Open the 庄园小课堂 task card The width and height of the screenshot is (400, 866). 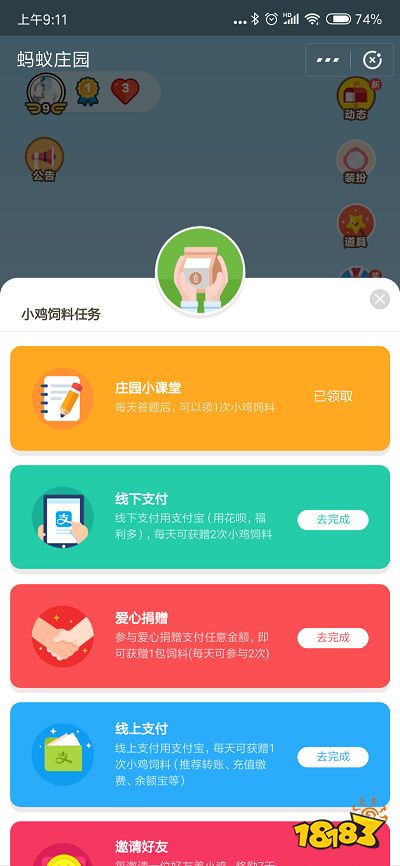200,398
